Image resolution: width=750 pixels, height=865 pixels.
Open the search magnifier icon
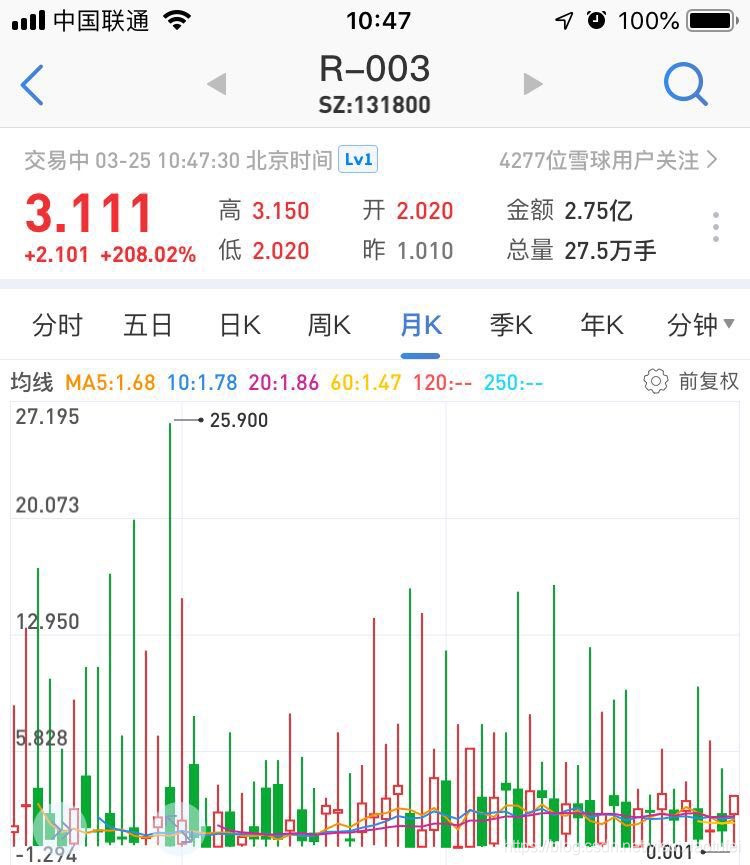coord(686,85)
